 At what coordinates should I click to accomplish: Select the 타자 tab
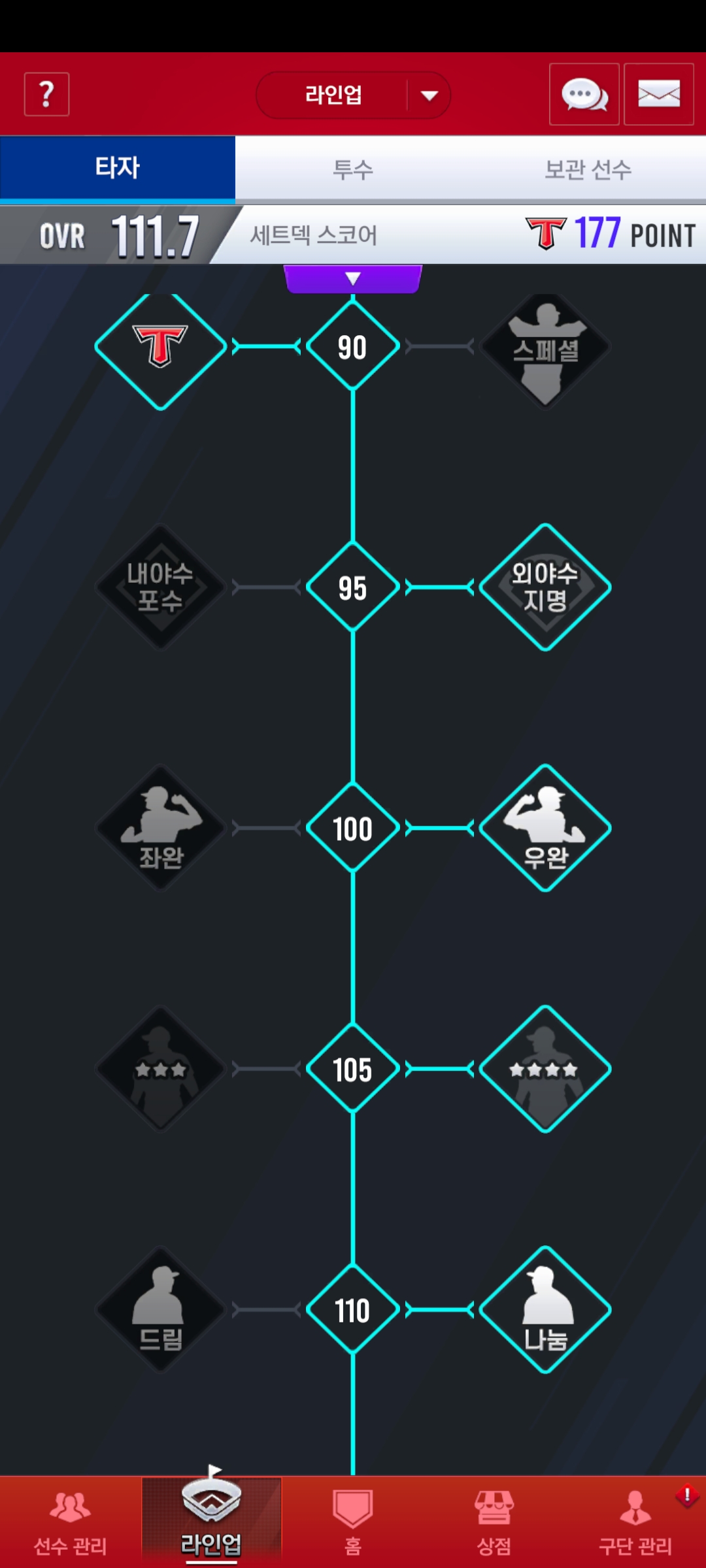pos(118,169)
